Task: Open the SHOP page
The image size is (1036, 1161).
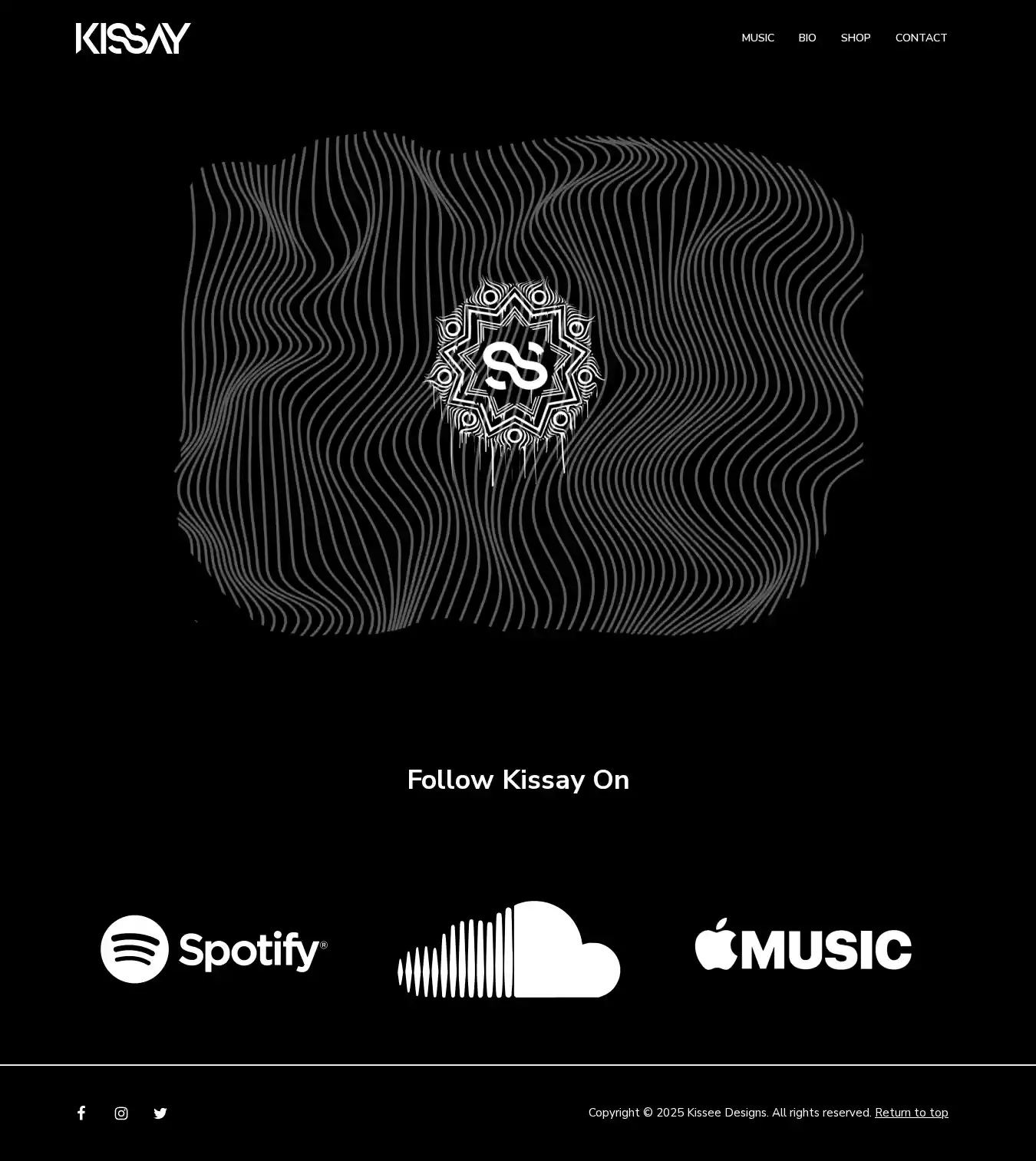Action: [x=855, y=38]
